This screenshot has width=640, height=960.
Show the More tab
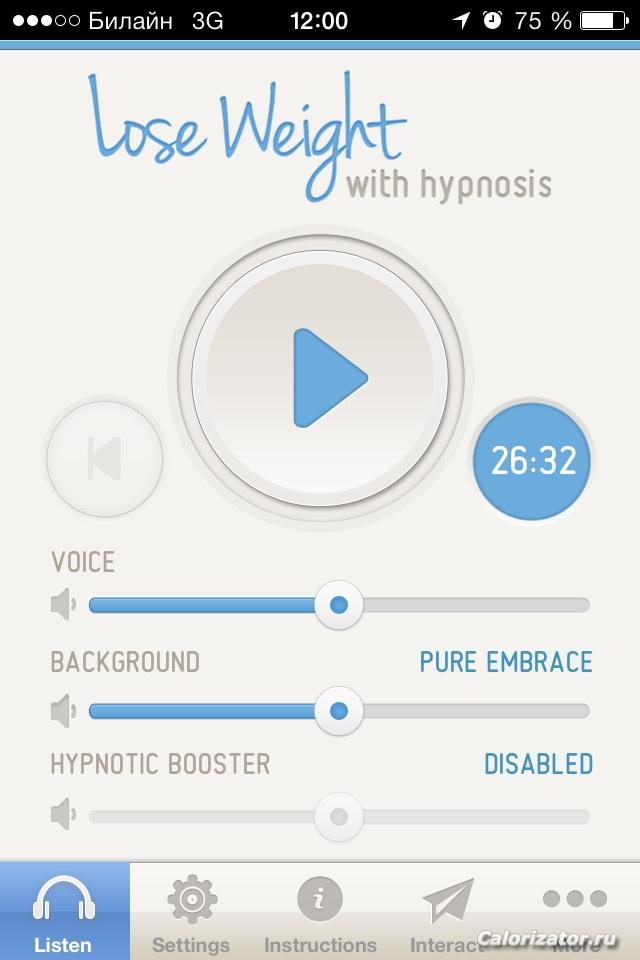coord(575,912)
